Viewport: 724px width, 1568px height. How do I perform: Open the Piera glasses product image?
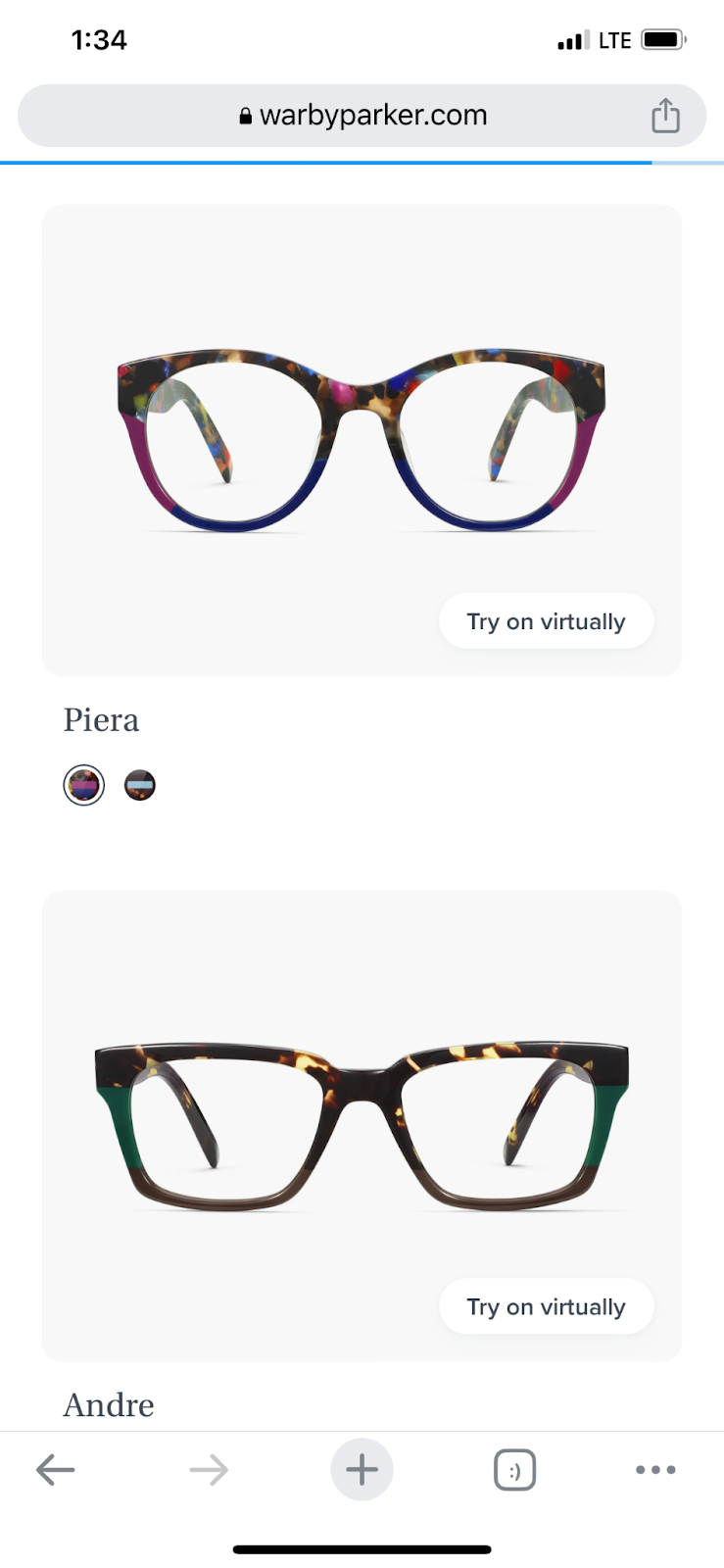[x=362, y=441]
